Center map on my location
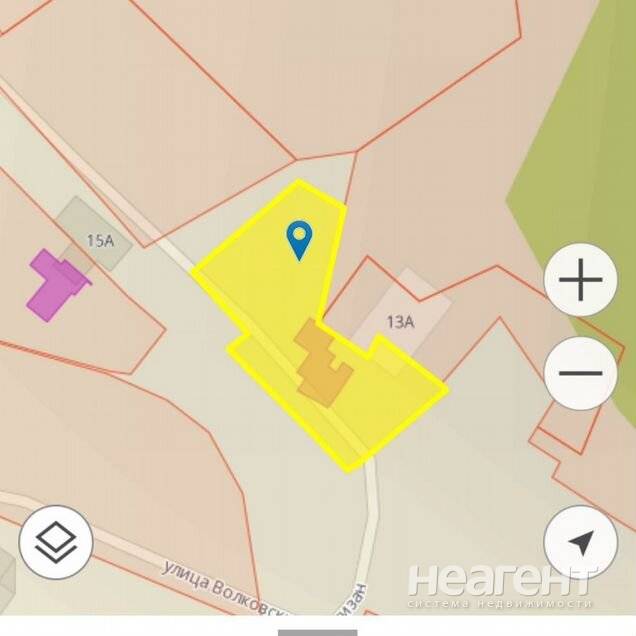 tap(580, 543)
